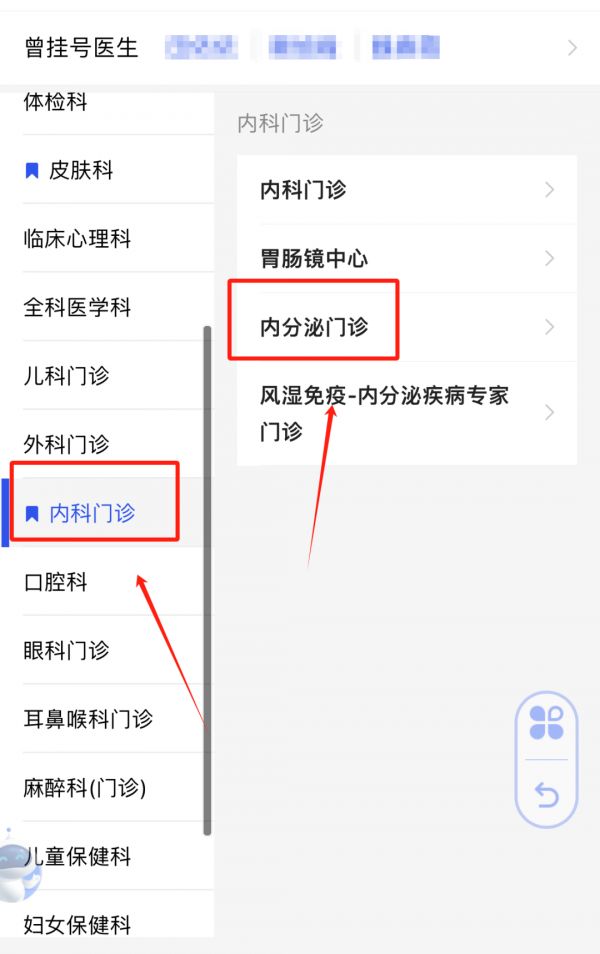Viewport: 600px width, 954px height.
Task: Switch to 妇女保健科
Action: click(78, 925)
